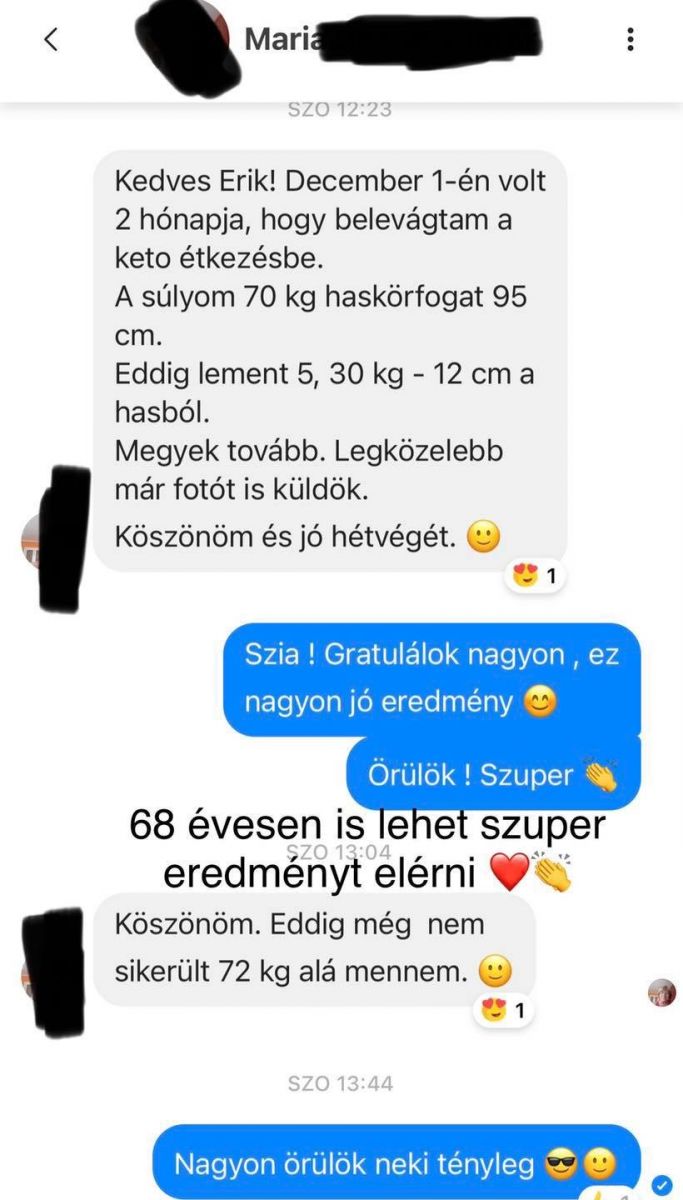Viewport: 683px width, 1200px height.
Task: View reaction on the '72 kg alá' message
Action: (x=503, y=1010)
